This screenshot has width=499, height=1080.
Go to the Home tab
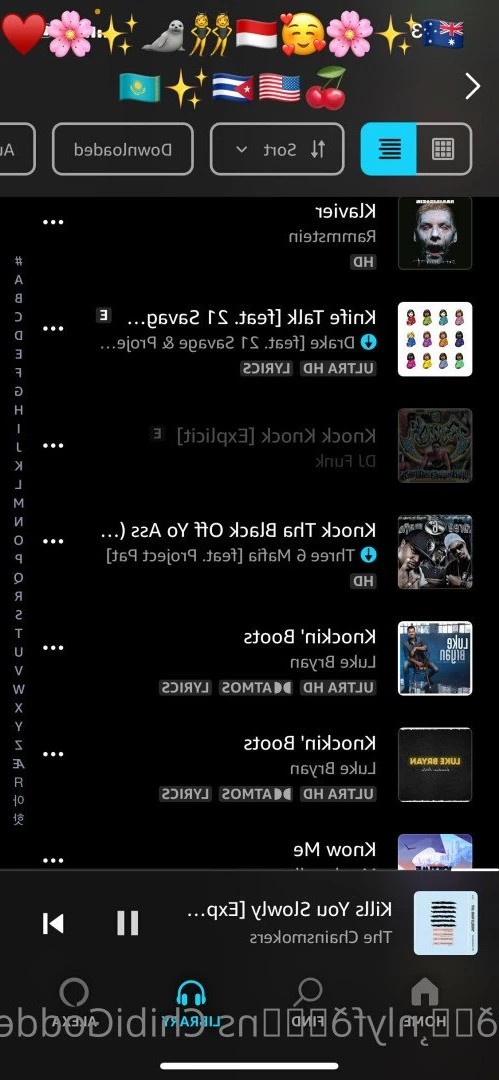point(425,1003)
